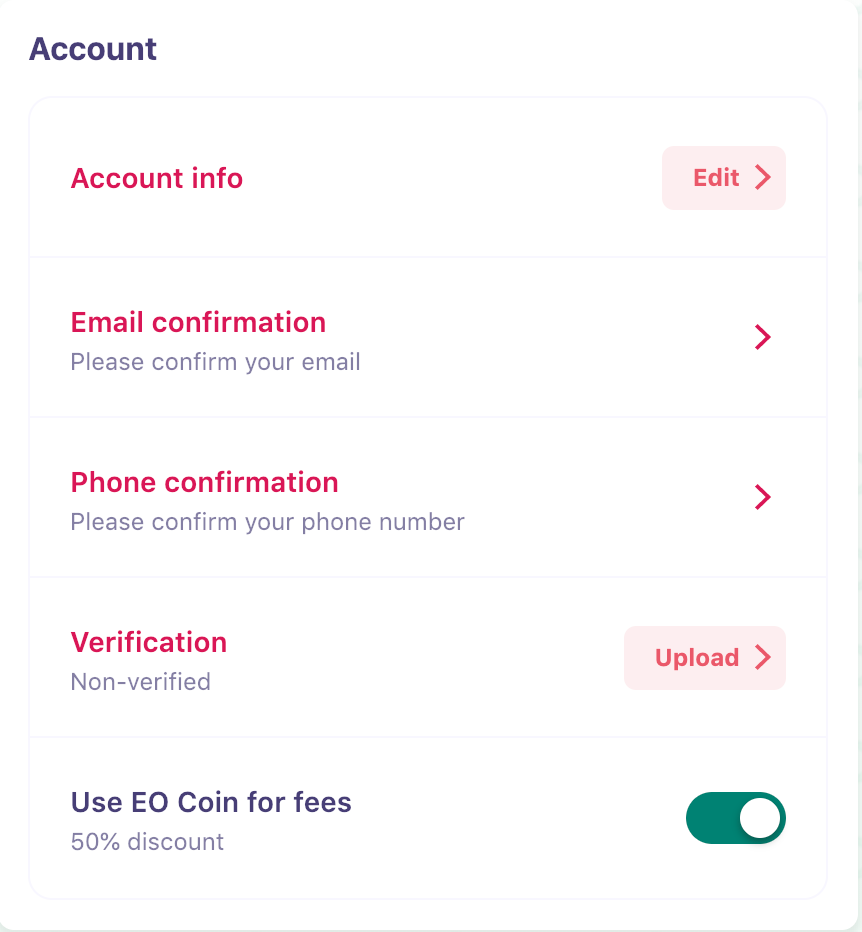Click the Account section heading
Image resolution: width=862 pixels, height=932 pixels.
coord(93,48)
